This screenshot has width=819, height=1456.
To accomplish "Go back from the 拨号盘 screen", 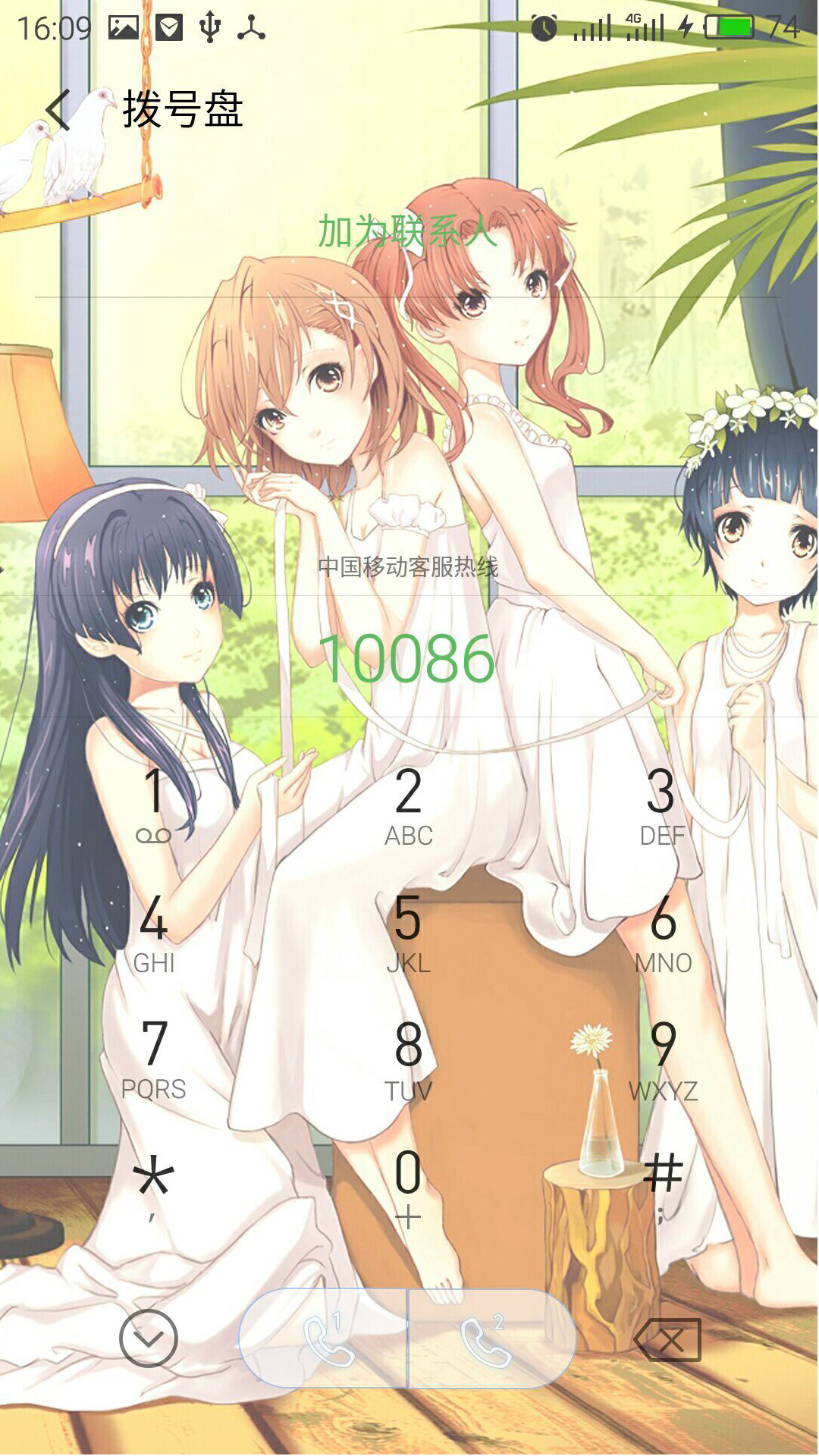I will [x=58, y=110].
